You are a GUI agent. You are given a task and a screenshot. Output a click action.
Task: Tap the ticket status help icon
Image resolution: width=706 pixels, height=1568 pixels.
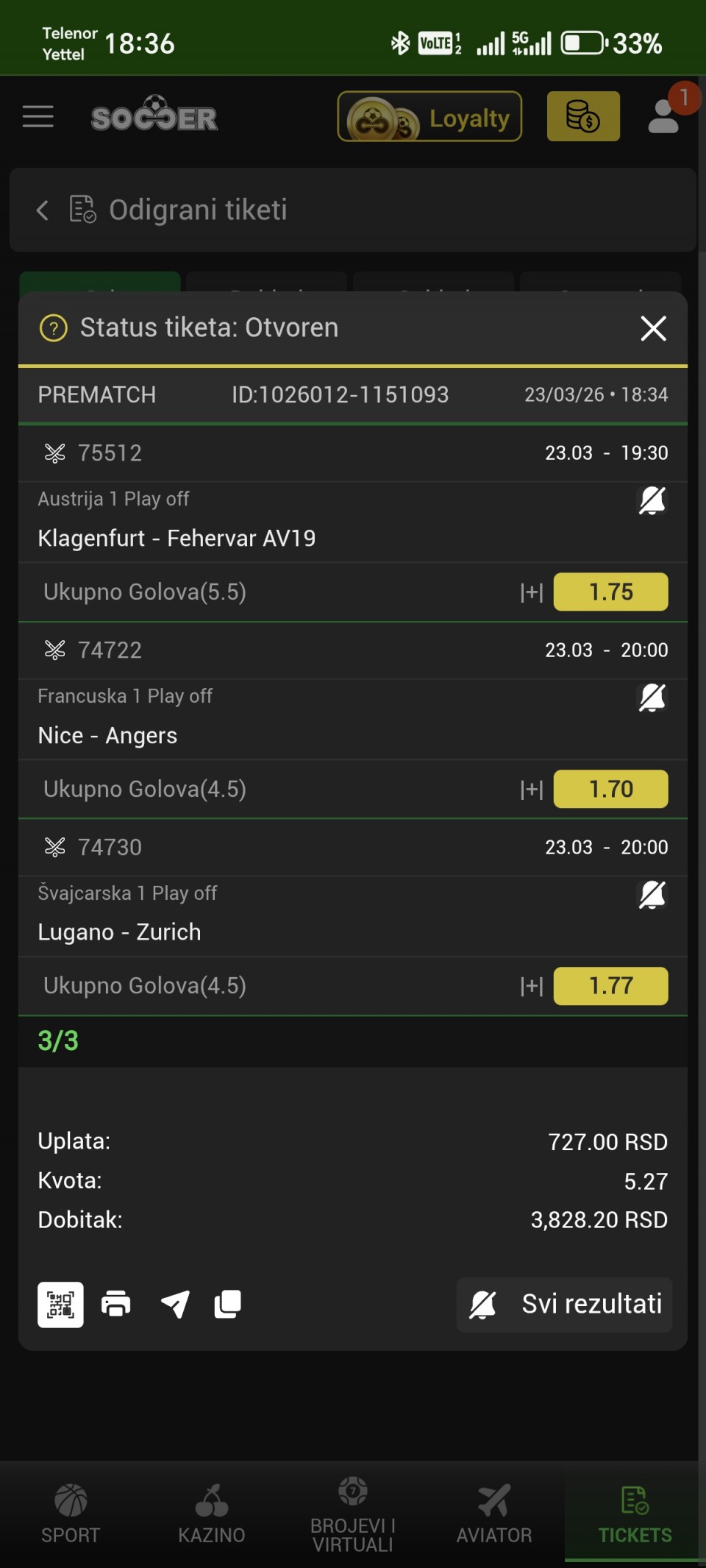pos(53,328)
